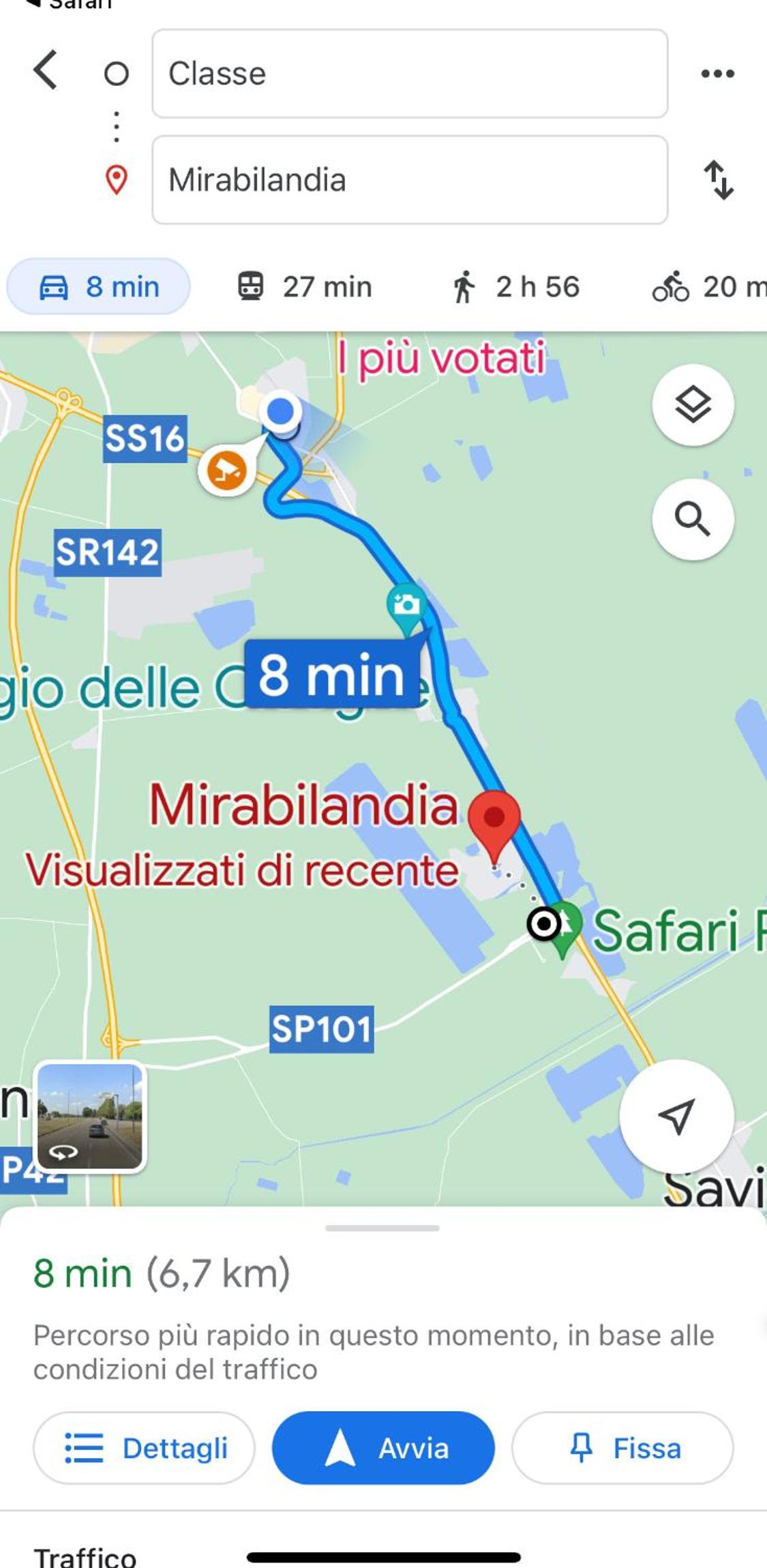
Task: Switch to public transit 27 min
Action: click(x=304, y=286)
